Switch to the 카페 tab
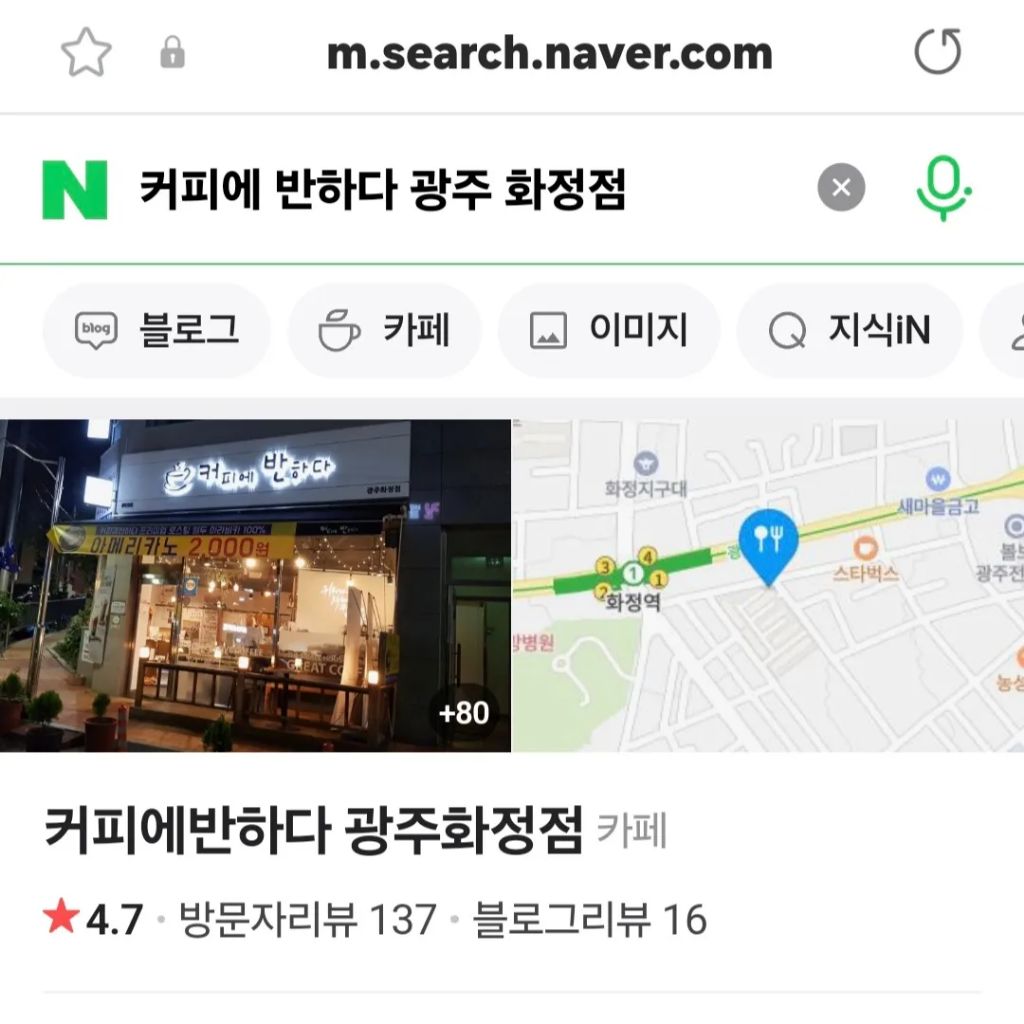 385,330
